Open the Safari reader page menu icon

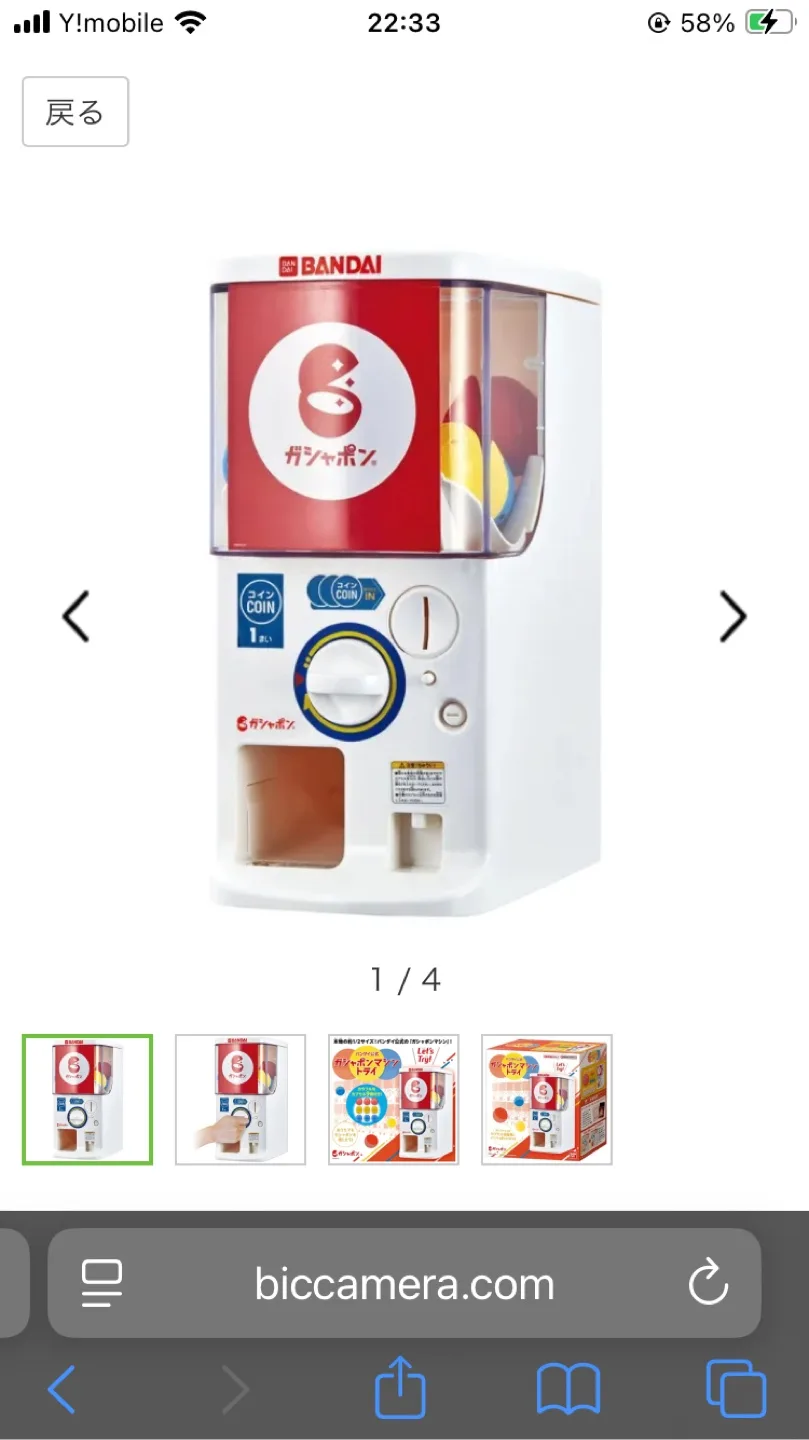coord(102,1283)
